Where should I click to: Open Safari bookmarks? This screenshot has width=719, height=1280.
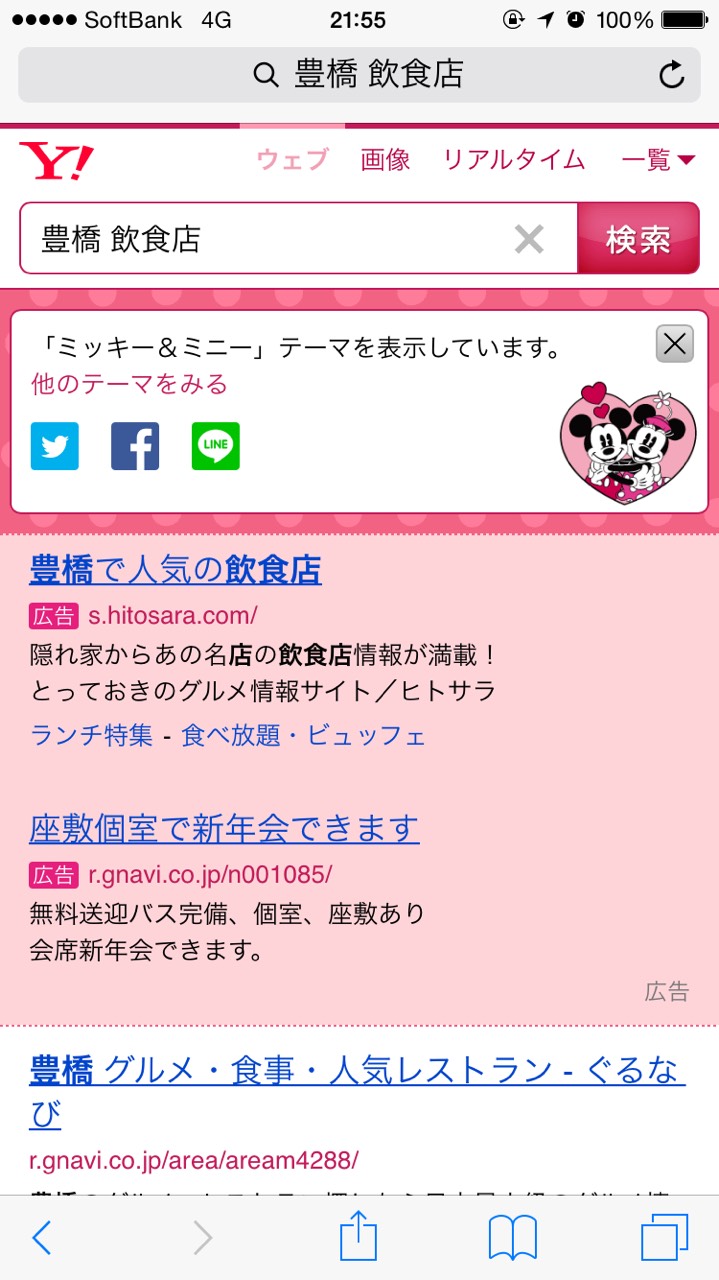pos(513,1238)
